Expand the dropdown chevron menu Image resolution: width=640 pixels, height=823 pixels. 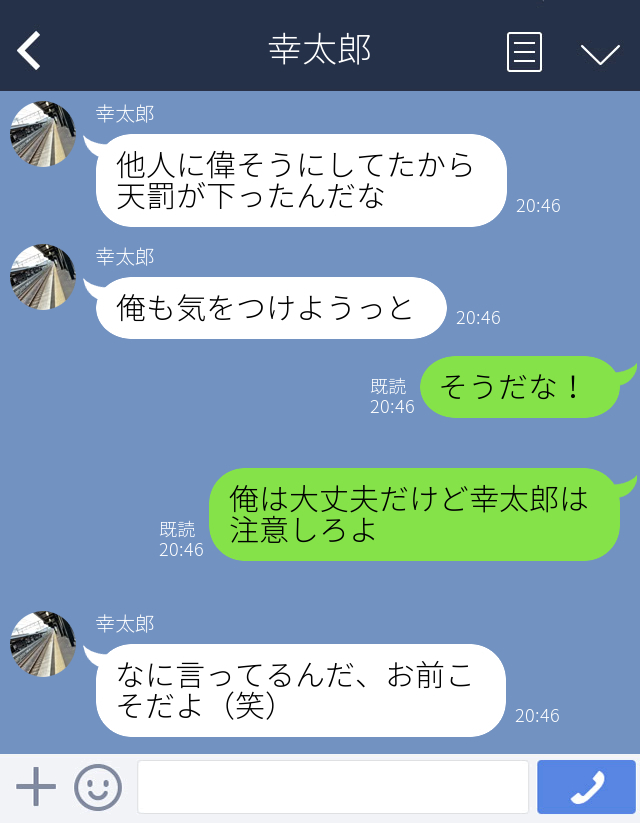[600, 53]
